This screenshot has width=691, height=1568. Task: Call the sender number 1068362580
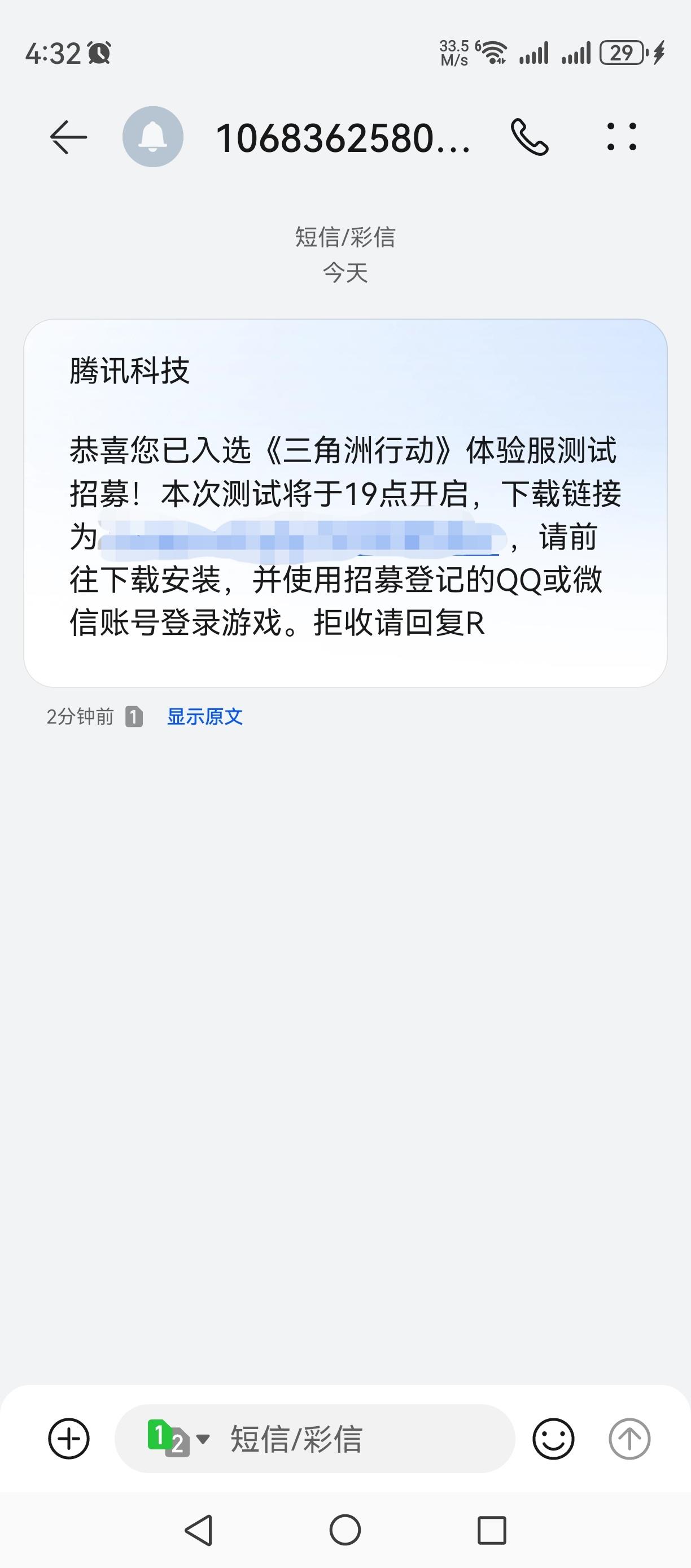tap(530, 137)
